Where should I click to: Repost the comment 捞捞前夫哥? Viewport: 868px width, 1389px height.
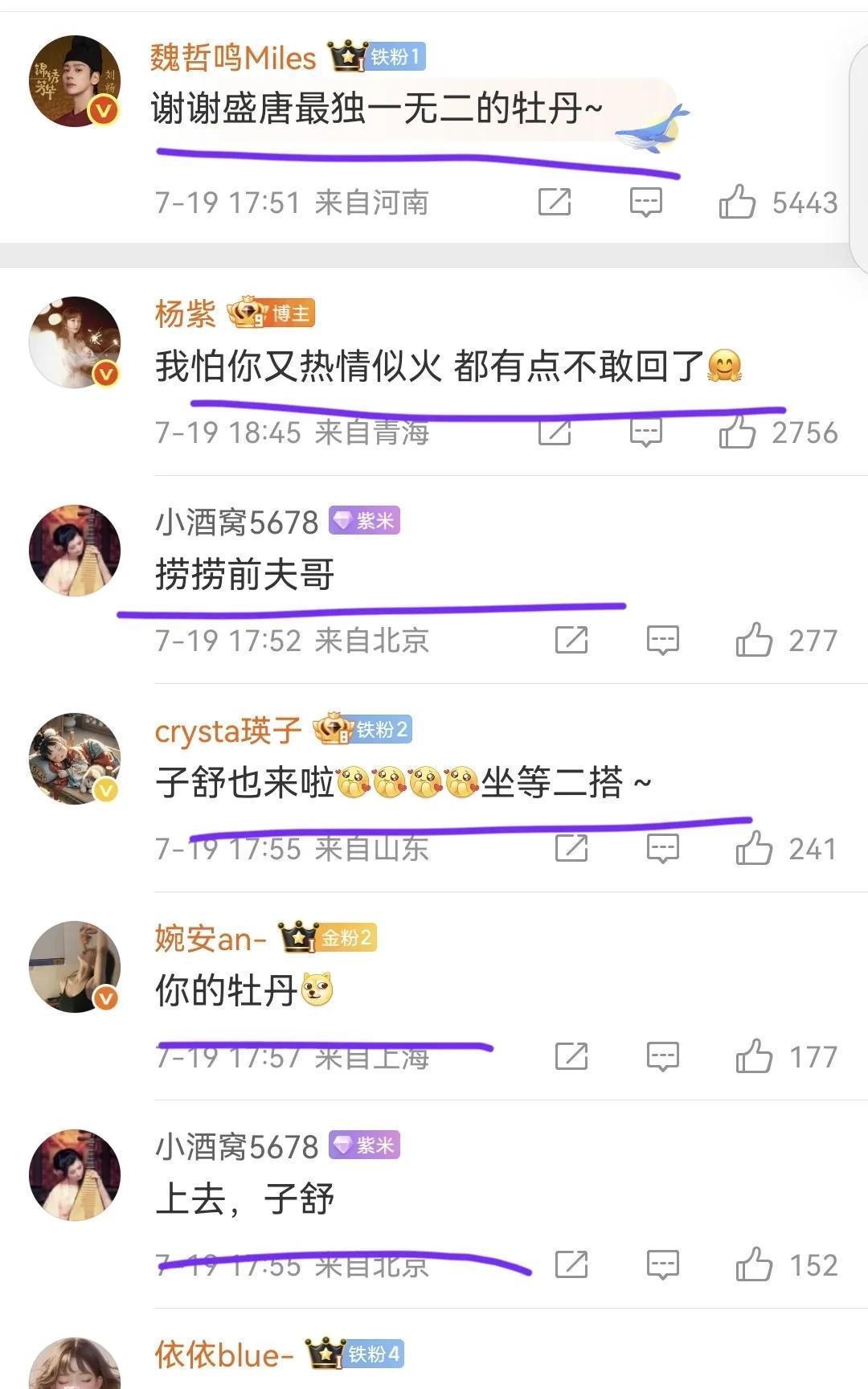pyautogui.click(x=571, y=641)
